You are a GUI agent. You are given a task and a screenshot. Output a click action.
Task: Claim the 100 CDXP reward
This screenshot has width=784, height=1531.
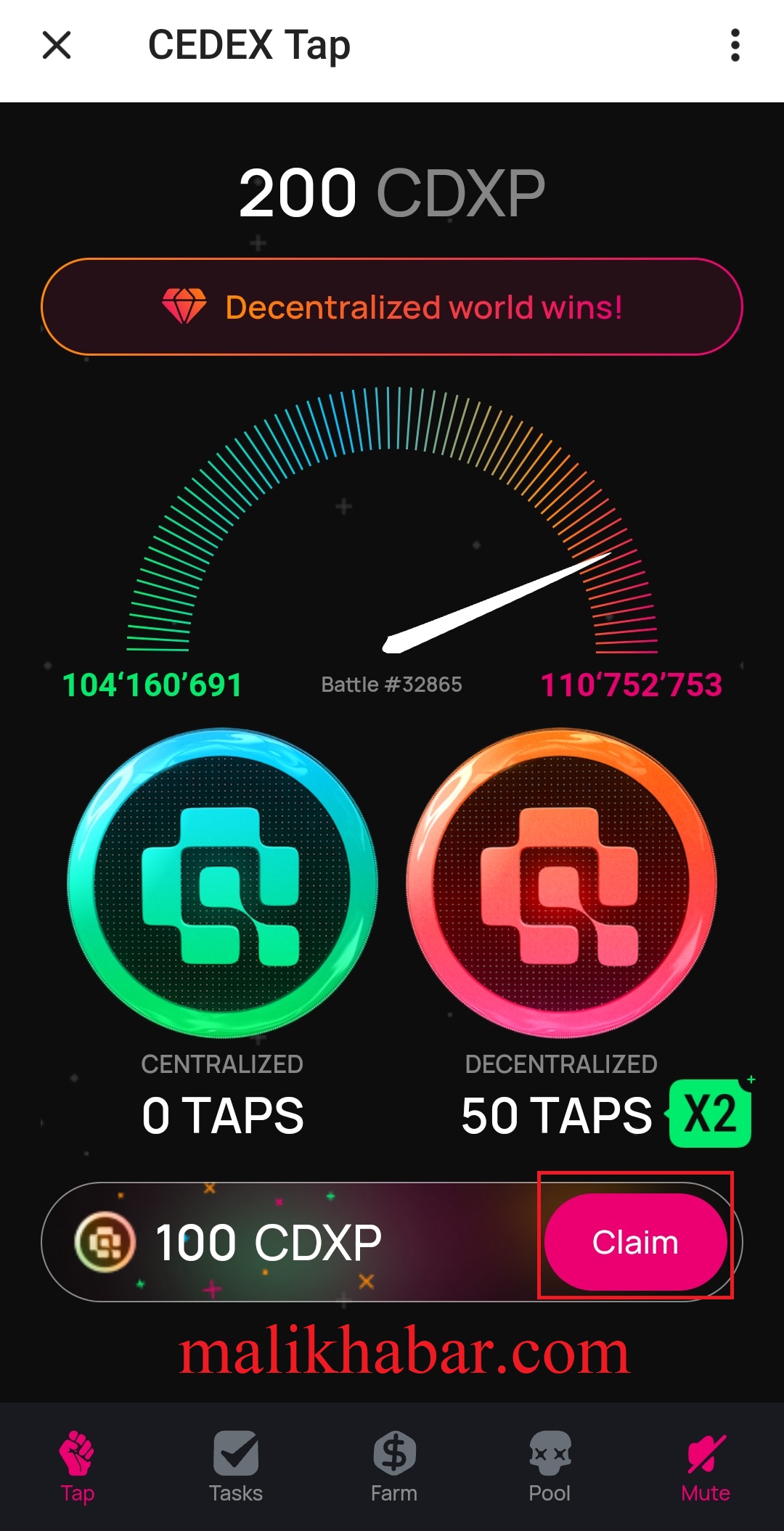(635, 1242)
